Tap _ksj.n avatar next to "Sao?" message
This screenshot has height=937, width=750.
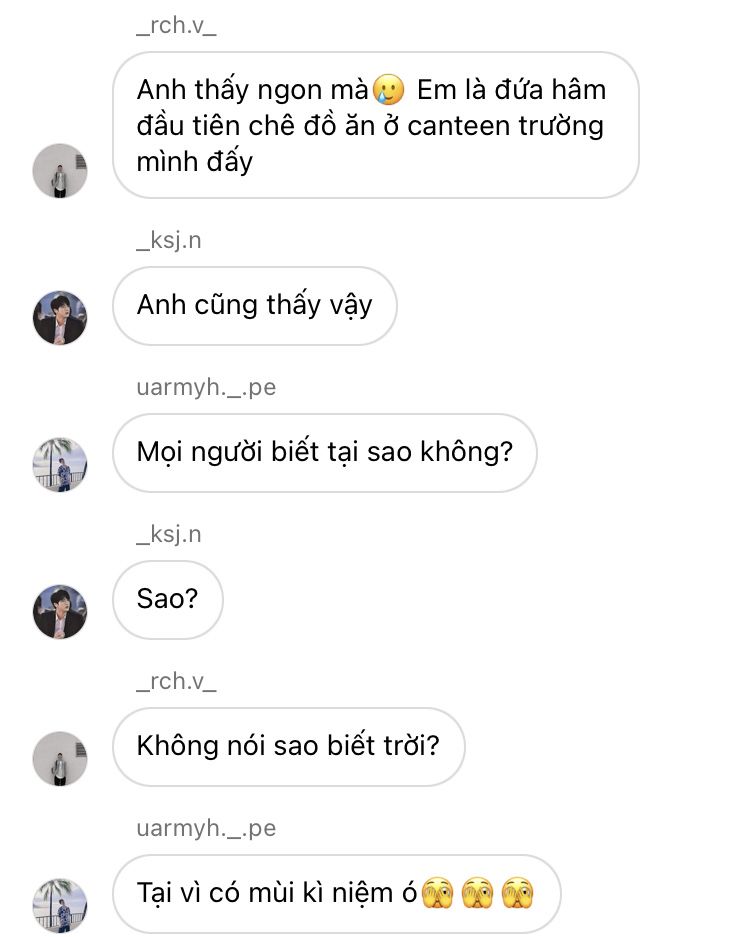click(60, 612)
